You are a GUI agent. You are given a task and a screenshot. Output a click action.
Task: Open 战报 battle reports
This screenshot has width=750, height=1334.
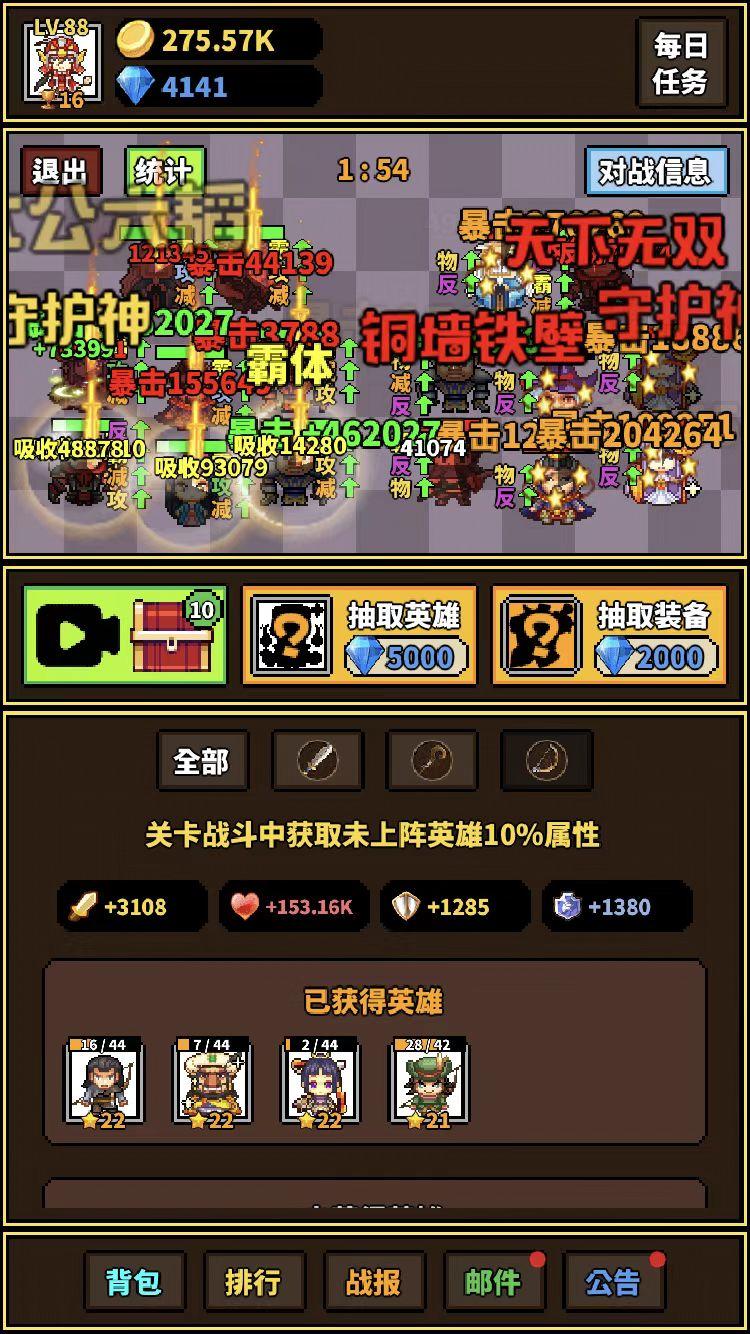click(373, 1281)
